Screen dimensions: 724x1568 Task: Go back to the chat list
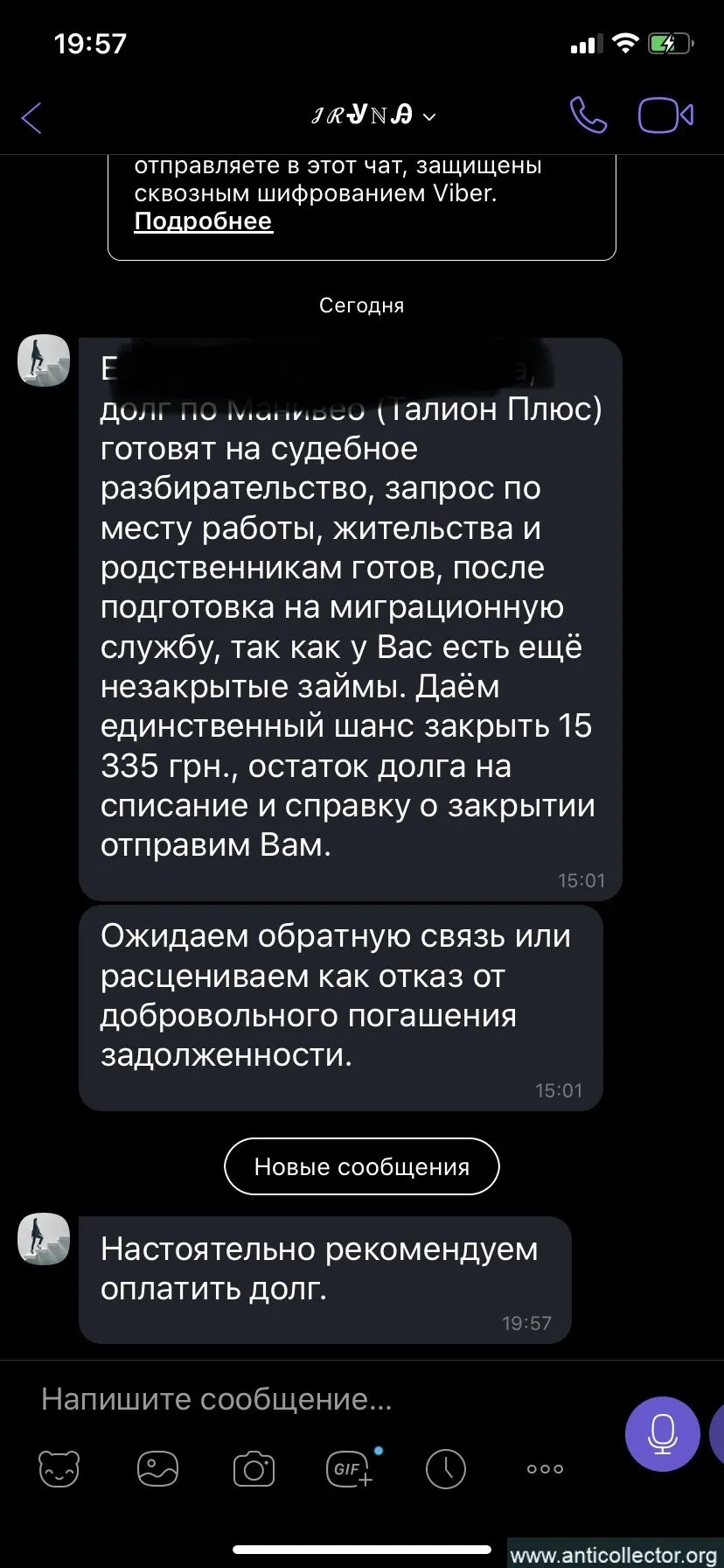[x=31, y=117]
